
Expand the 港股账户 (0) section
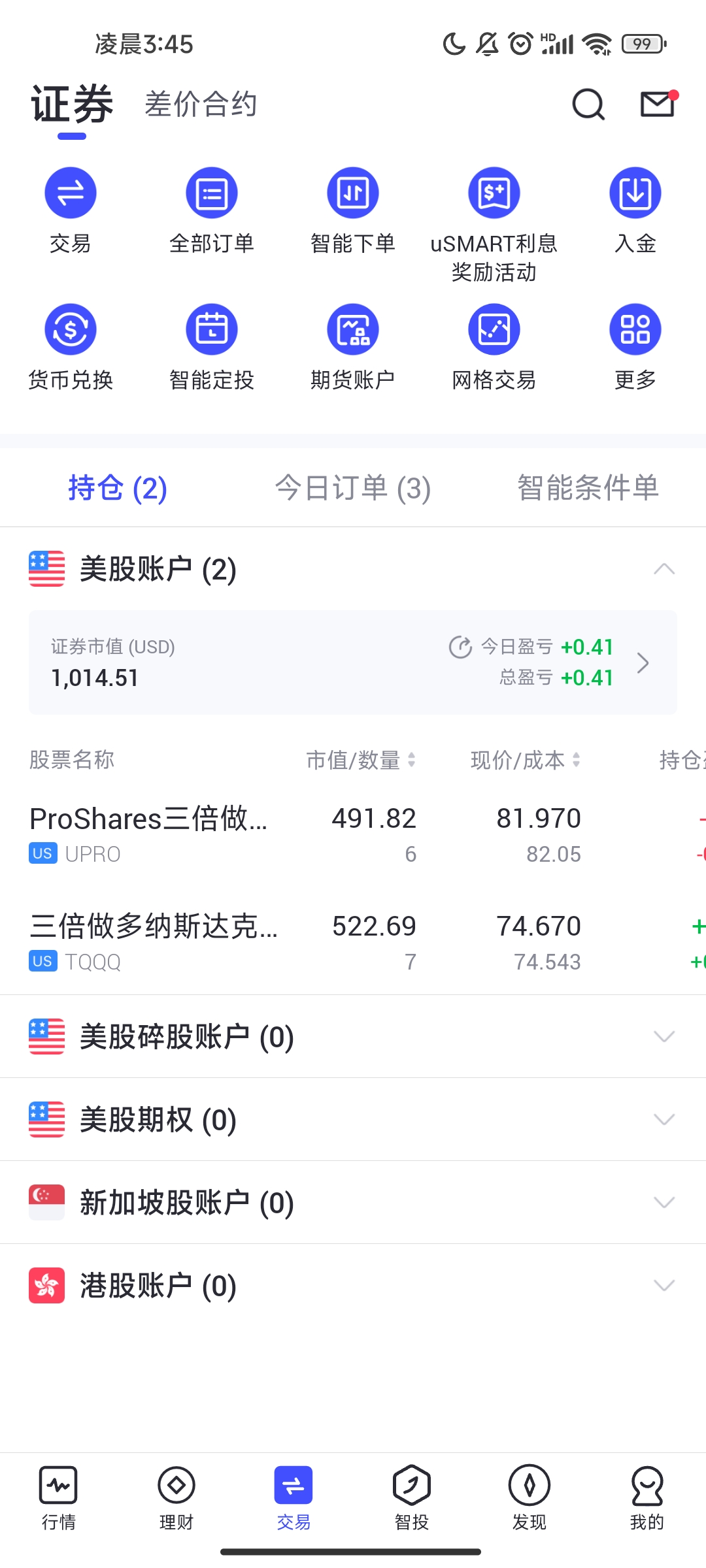[353, 1285]
